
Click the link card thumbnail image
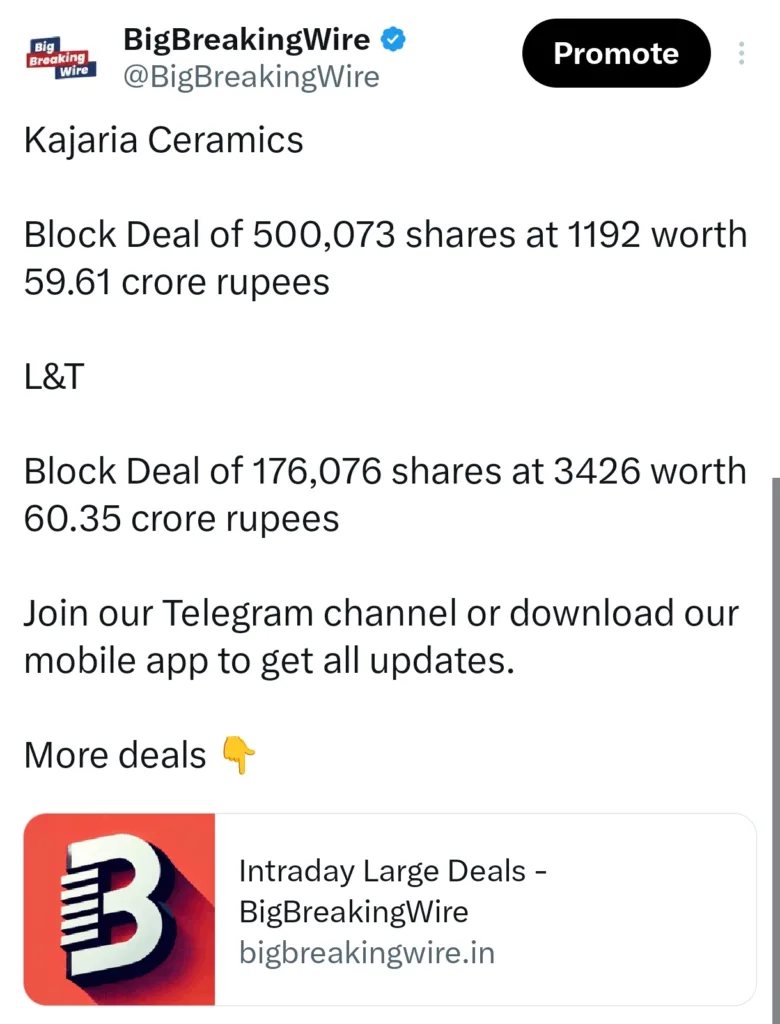pyautogui.click(x=120, y=910)
